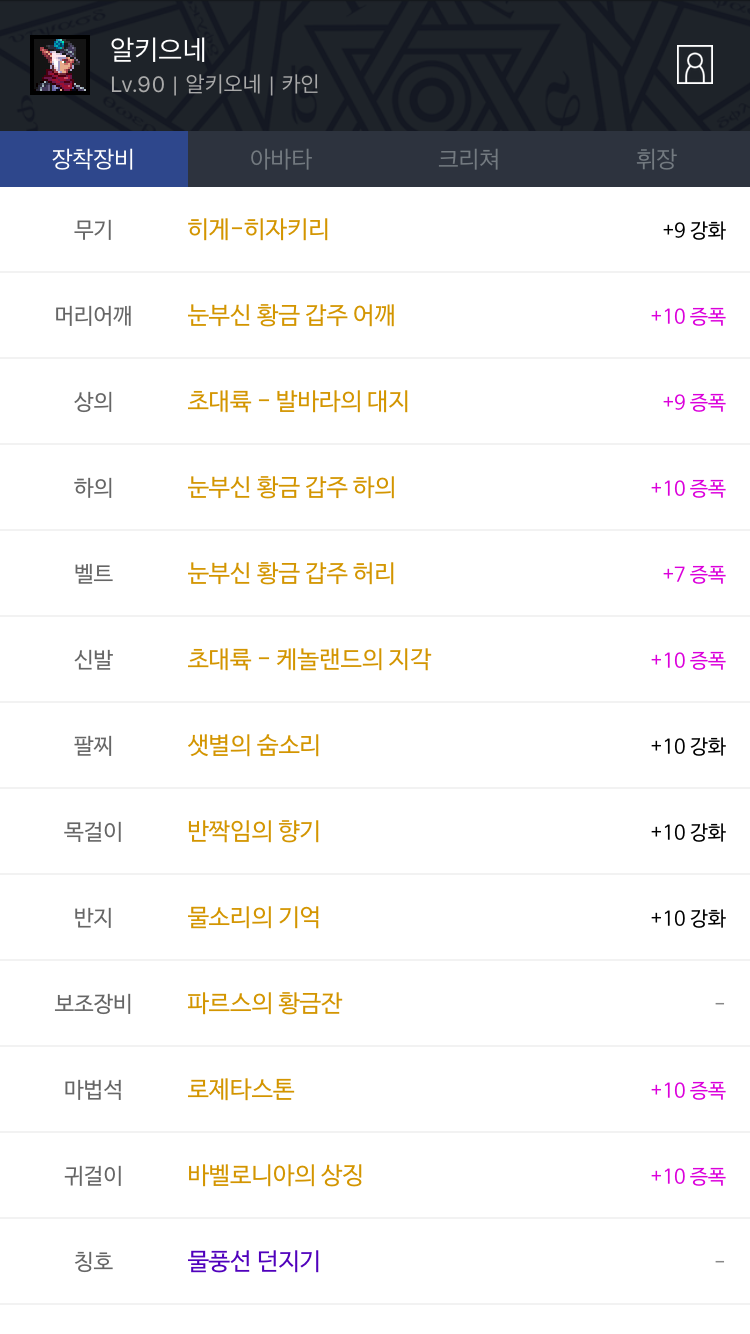750x1334 pixels.
Task: Switch to the 아바타 tab
Action: [x=281, y=159]
